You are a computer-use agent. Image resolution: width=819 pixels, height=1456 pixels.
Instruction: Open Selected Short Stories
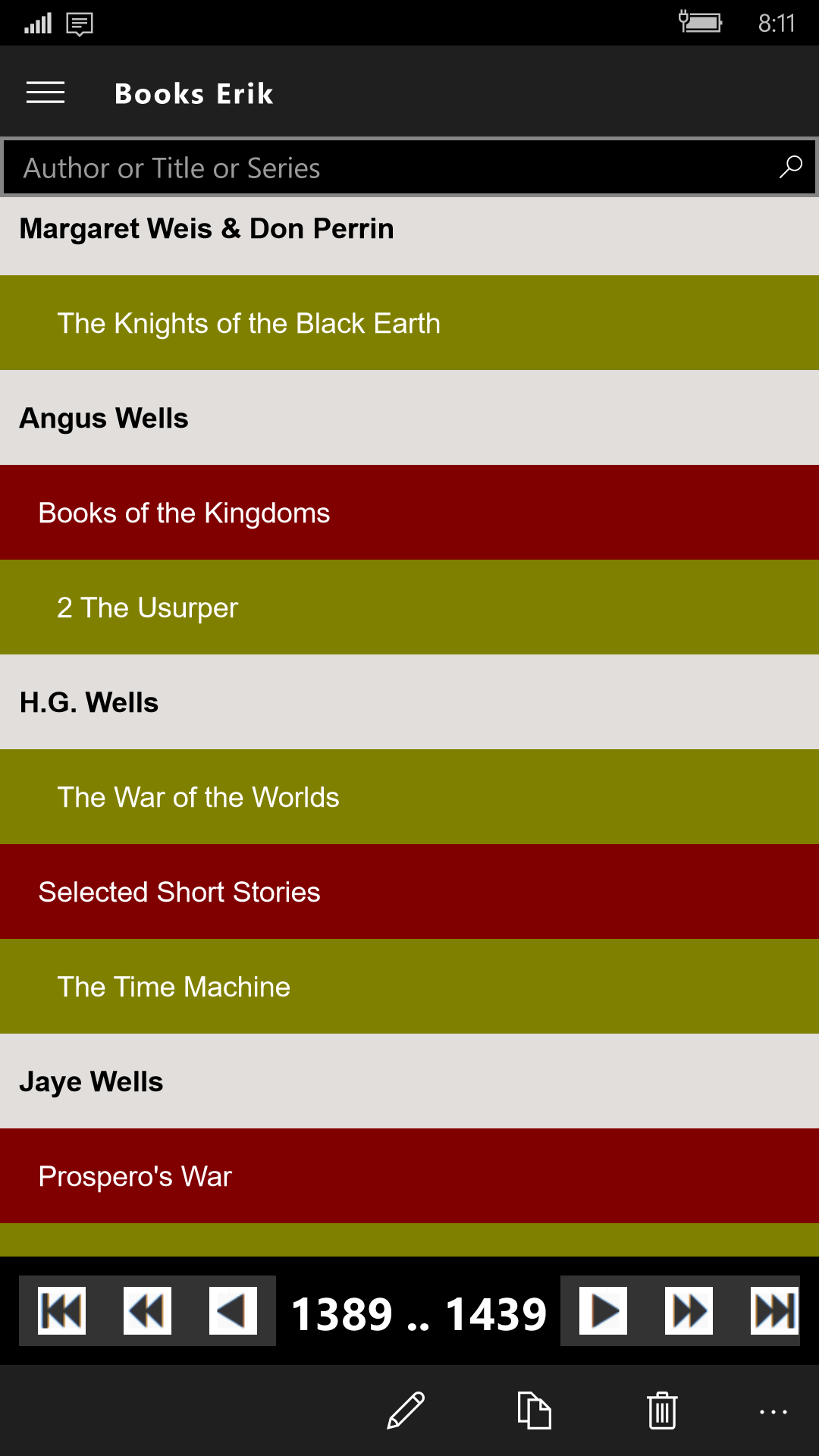[409, 892]
